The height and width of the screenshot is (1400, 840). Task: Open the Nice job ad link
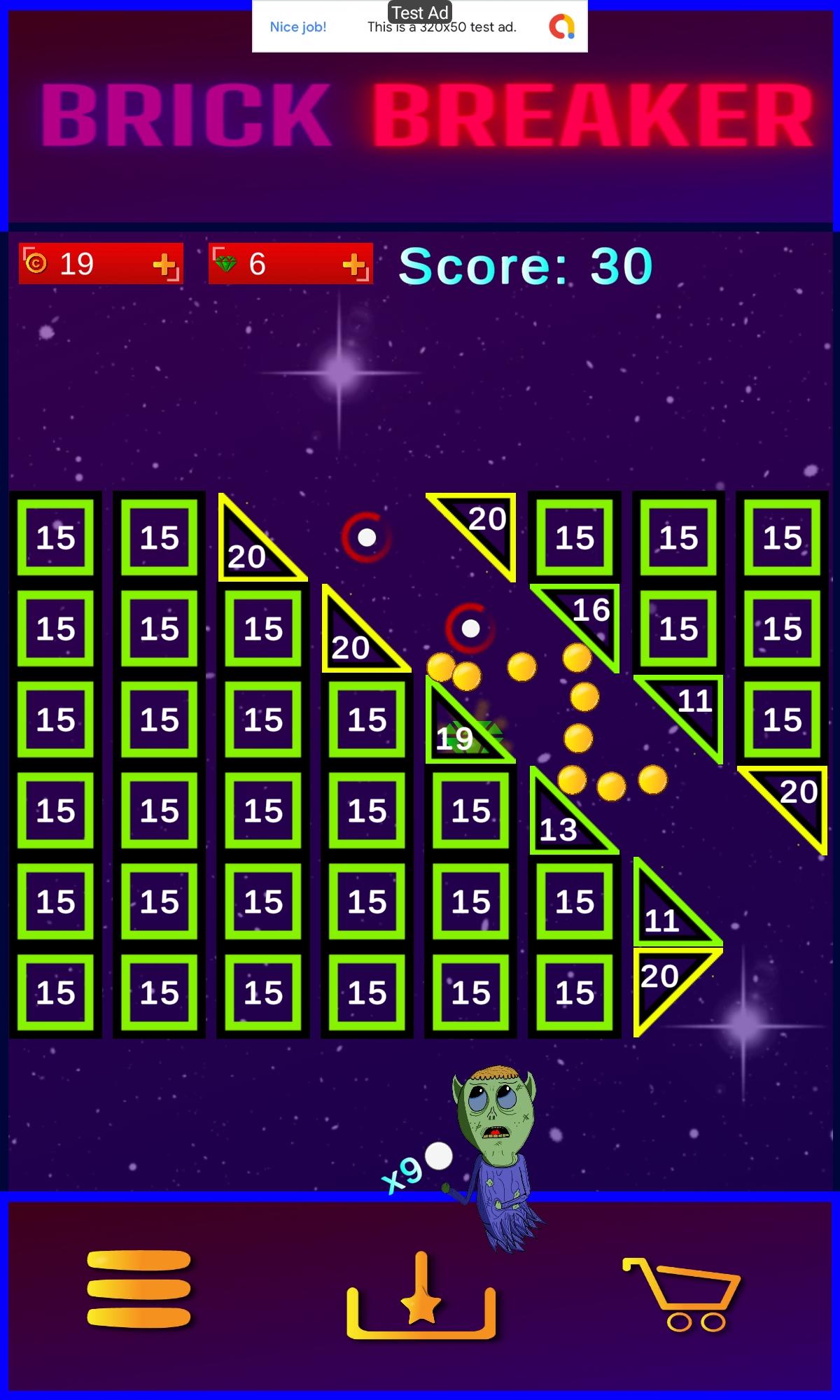pyautogui.click(x=297, y=27)
